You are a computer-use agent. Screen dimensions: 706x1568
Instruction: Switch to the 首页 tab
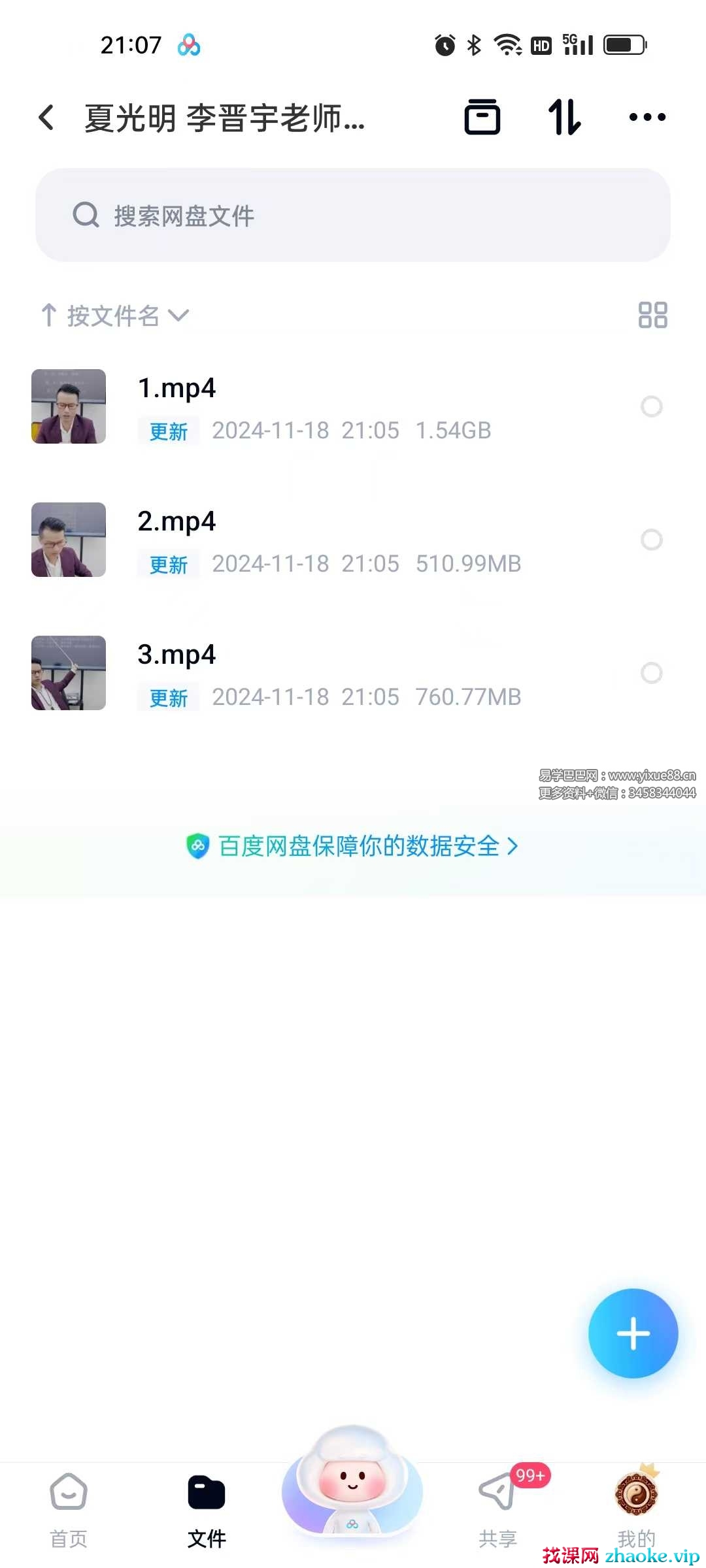click(69, 1509)
